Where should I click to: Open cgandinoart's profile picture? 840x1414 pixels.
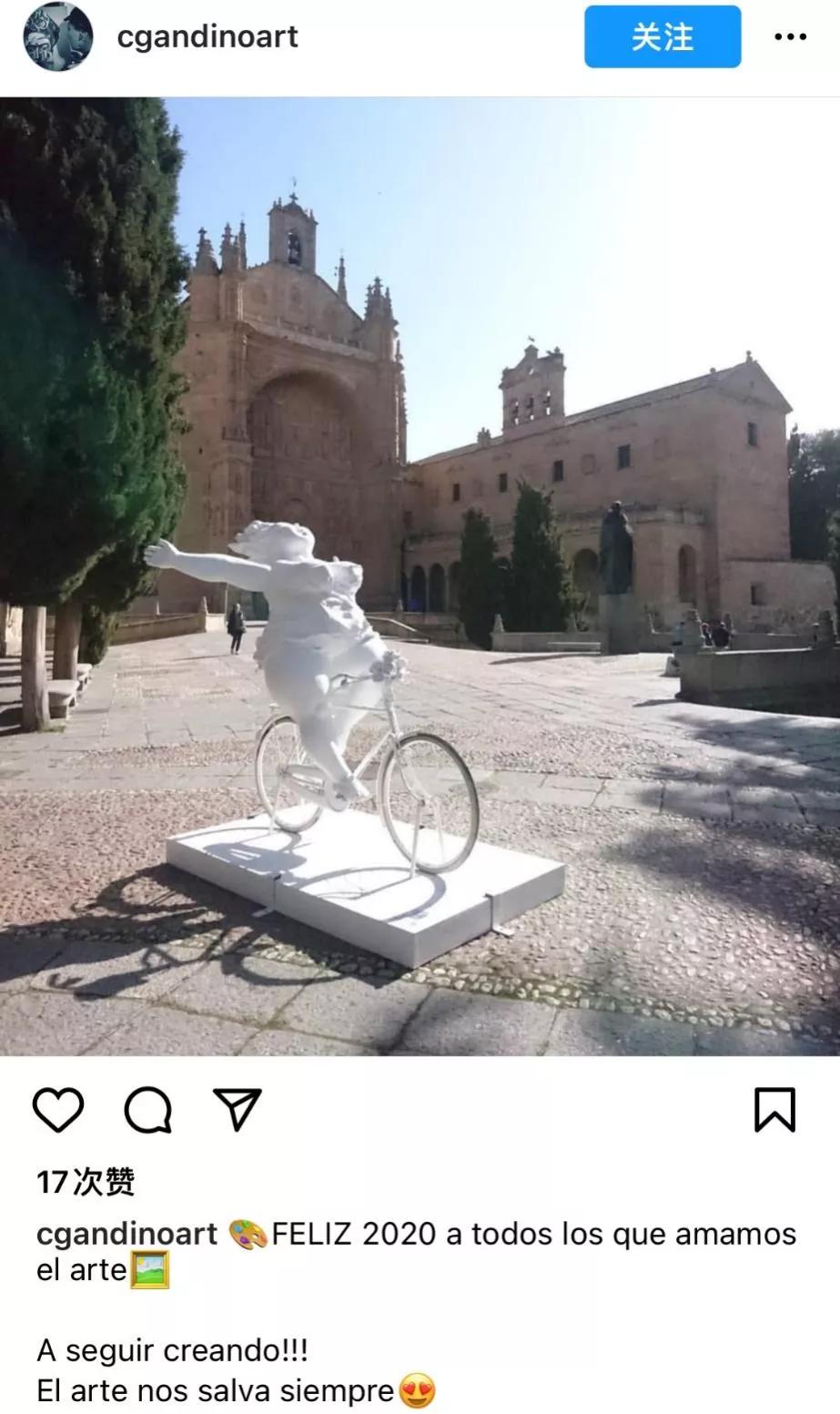coord(57,36)
